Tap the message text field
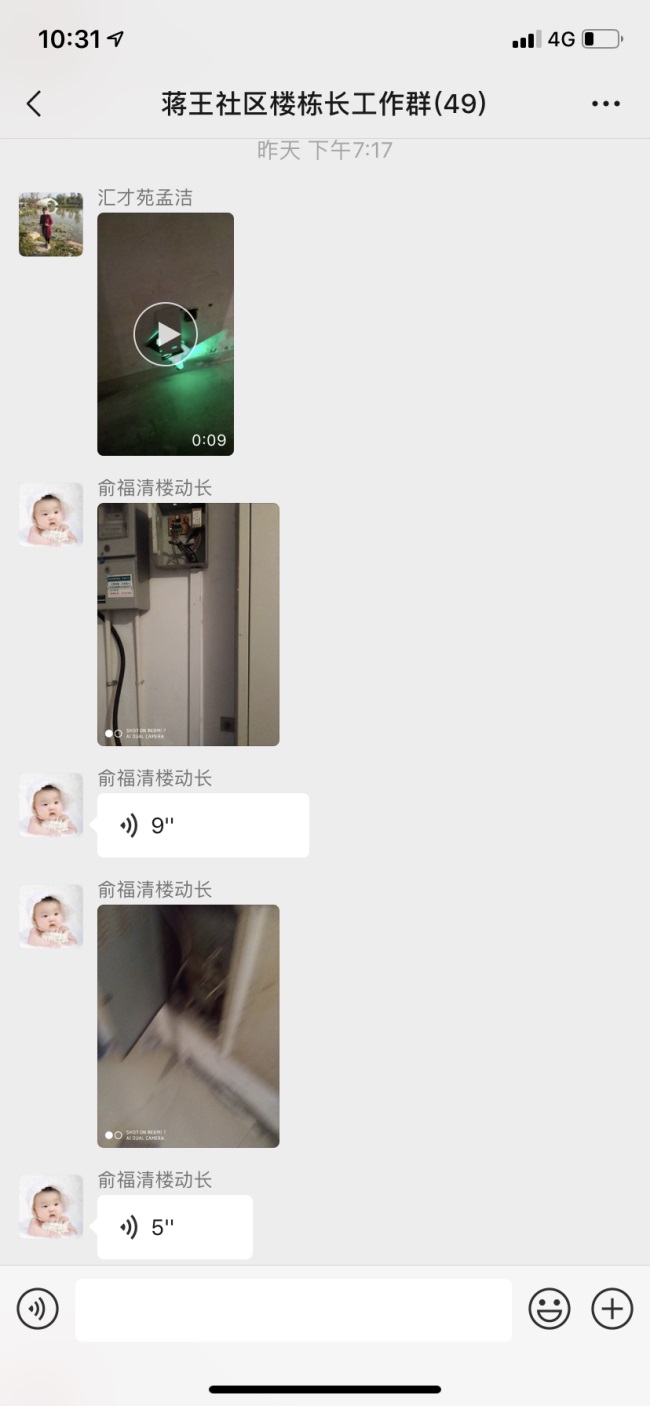The image size is (650, 1406). point(293,1309)
